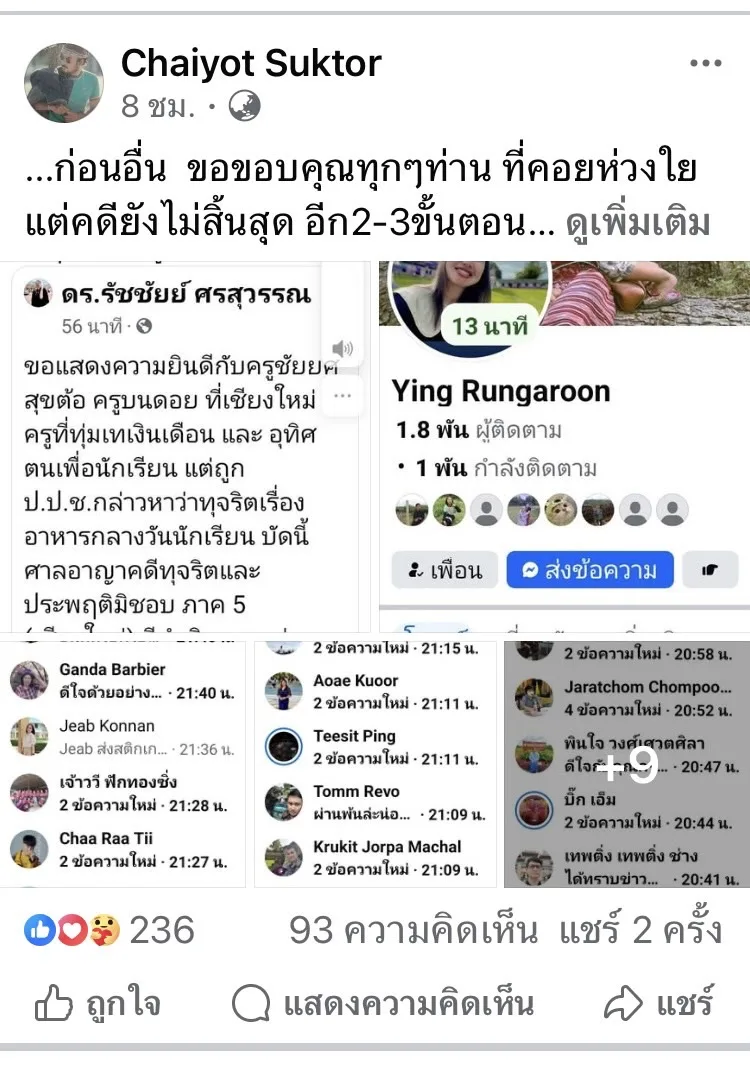Open the Ying Rungaroon profile photo tile
The image size is (750, 1072).
[x=564, y=445]
